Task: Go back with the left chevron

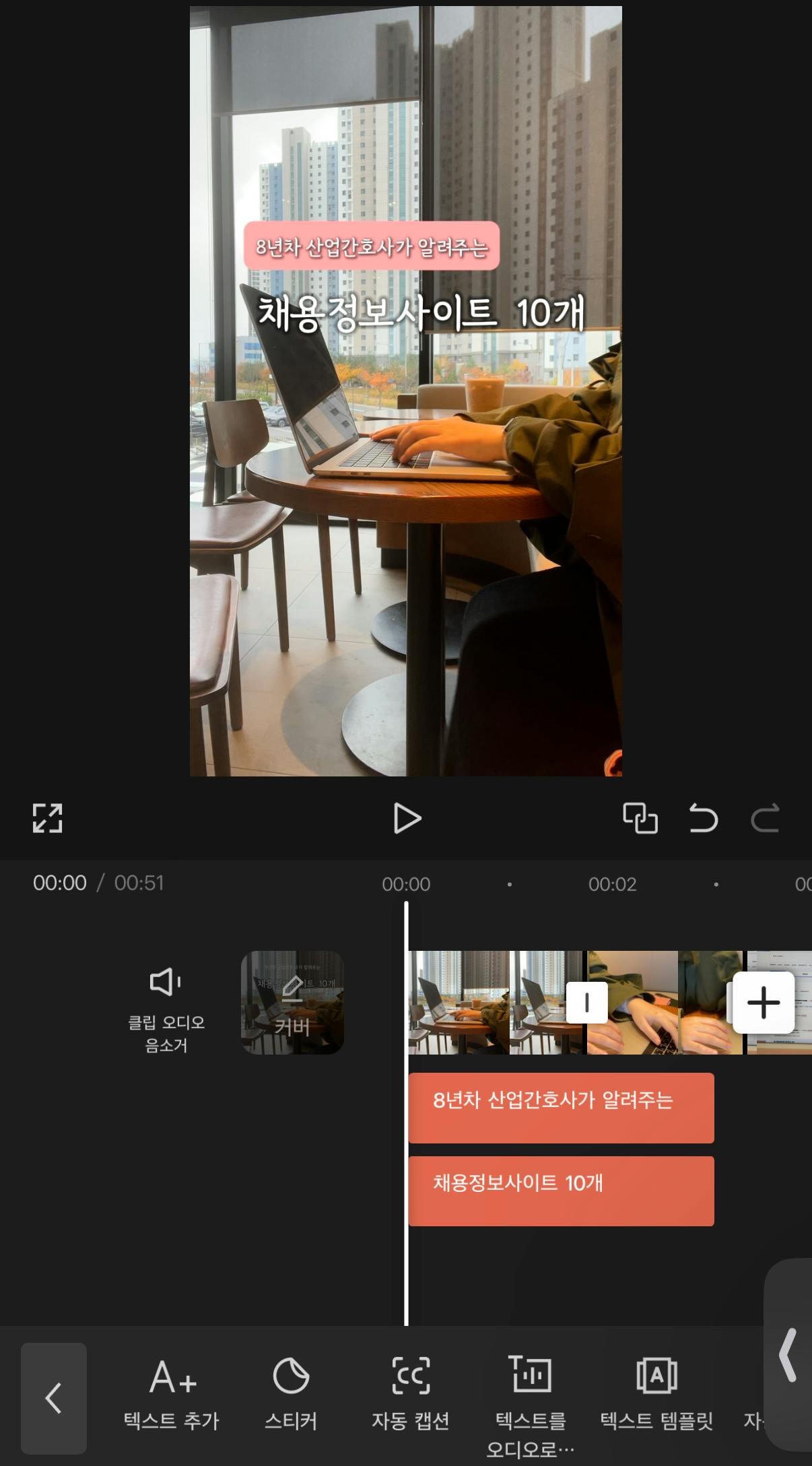Action: (x=53, y=1398)
